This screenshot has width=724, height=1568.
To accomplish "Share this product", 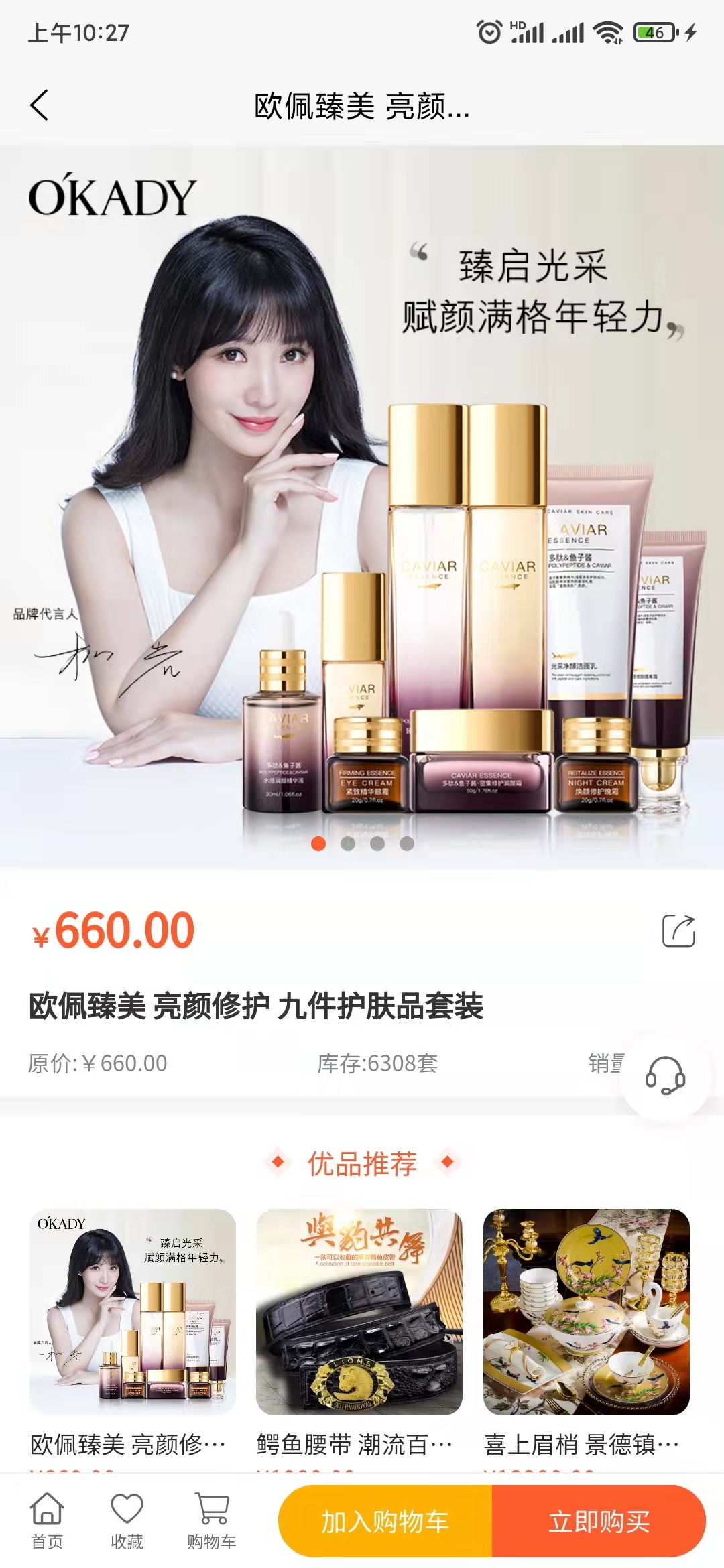I will point(678,931).
